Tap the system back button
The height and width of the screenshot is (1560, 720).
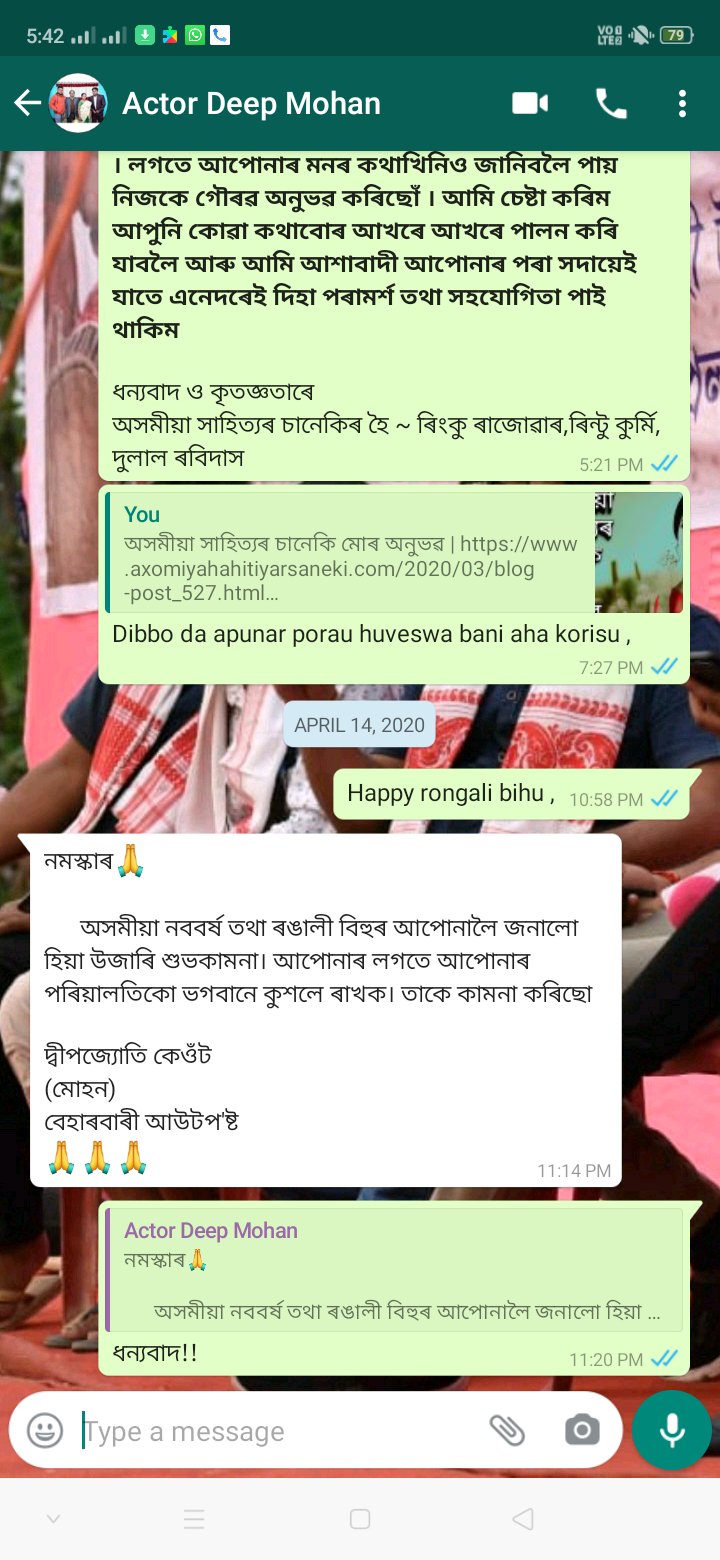tap(522, 1519)
